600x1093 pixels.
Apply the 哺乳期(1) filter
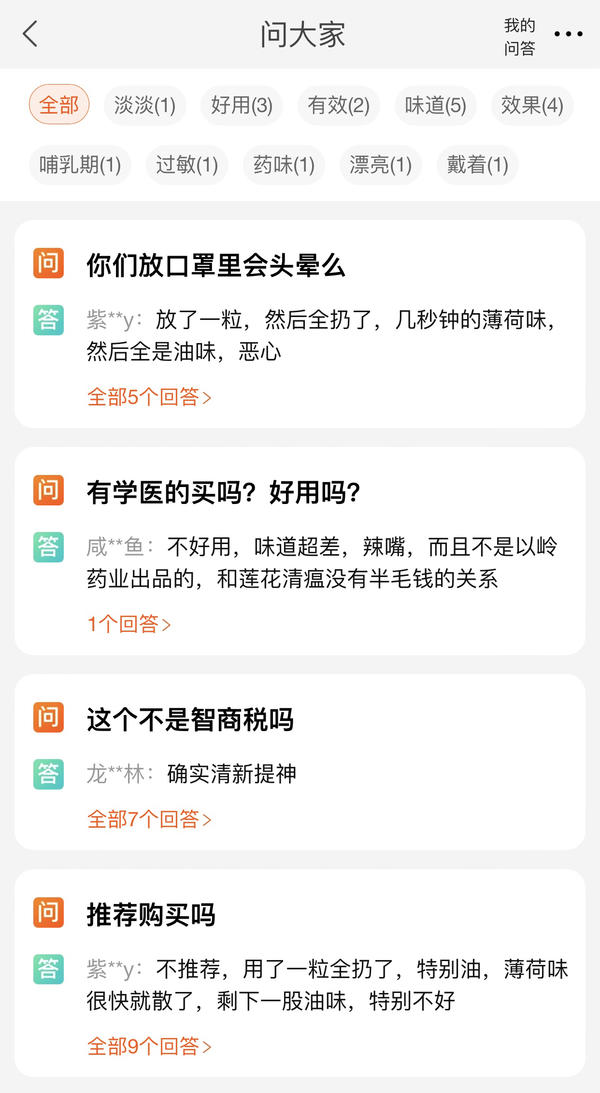(x=80, y=165)
